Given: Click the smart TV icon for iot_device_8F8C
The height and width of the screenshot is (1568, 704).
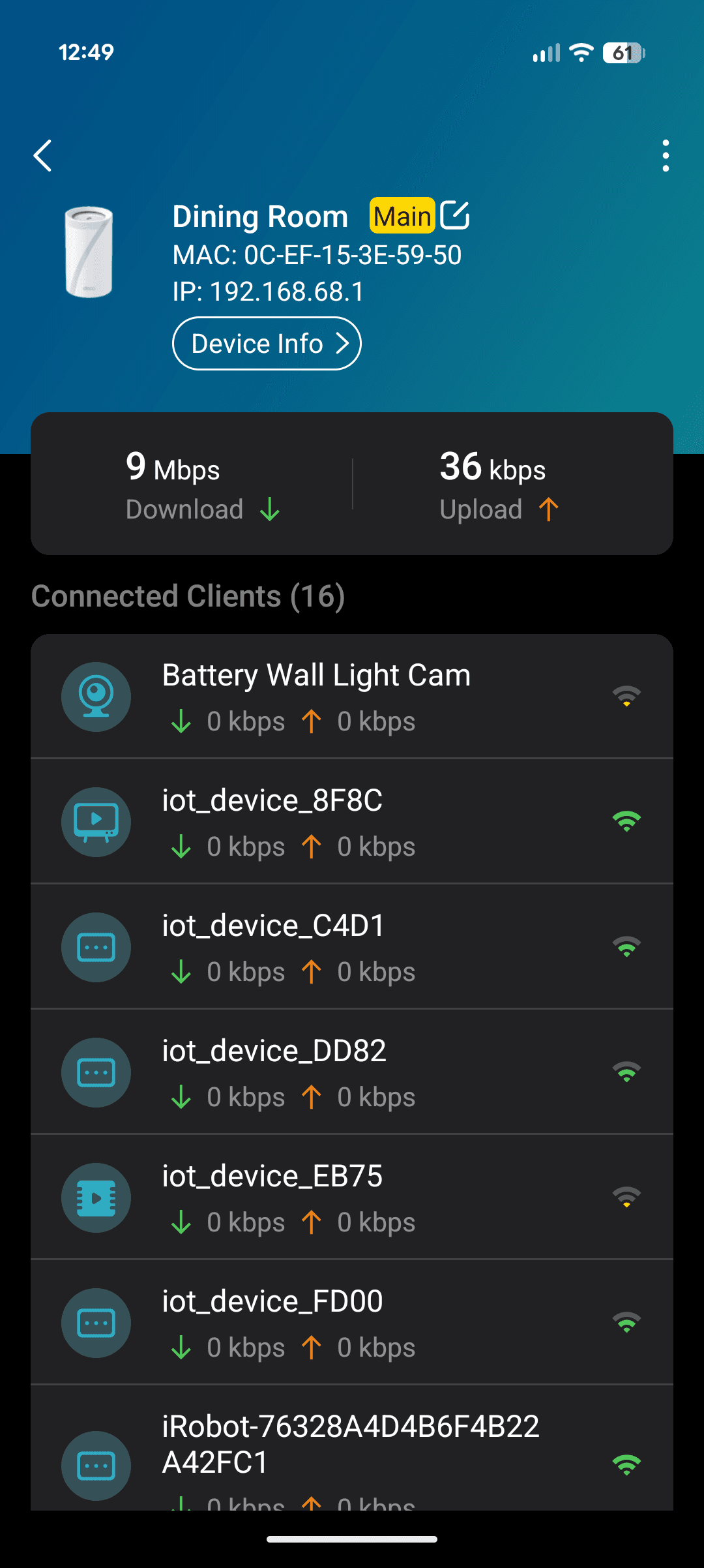Looking at the screenshot, I should tap(96, 822).
